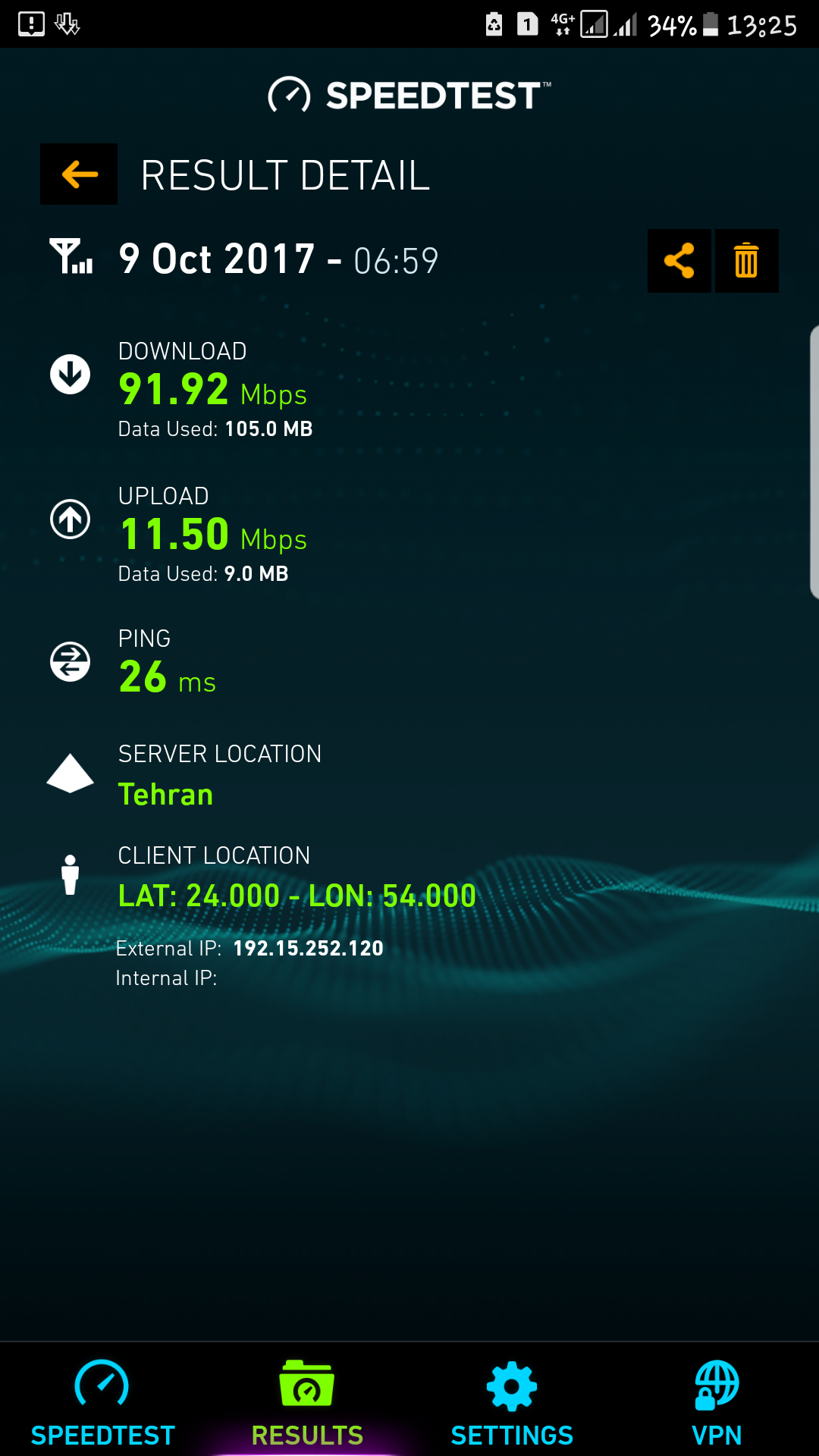Delete this result with trash icon

pos(747,261)
